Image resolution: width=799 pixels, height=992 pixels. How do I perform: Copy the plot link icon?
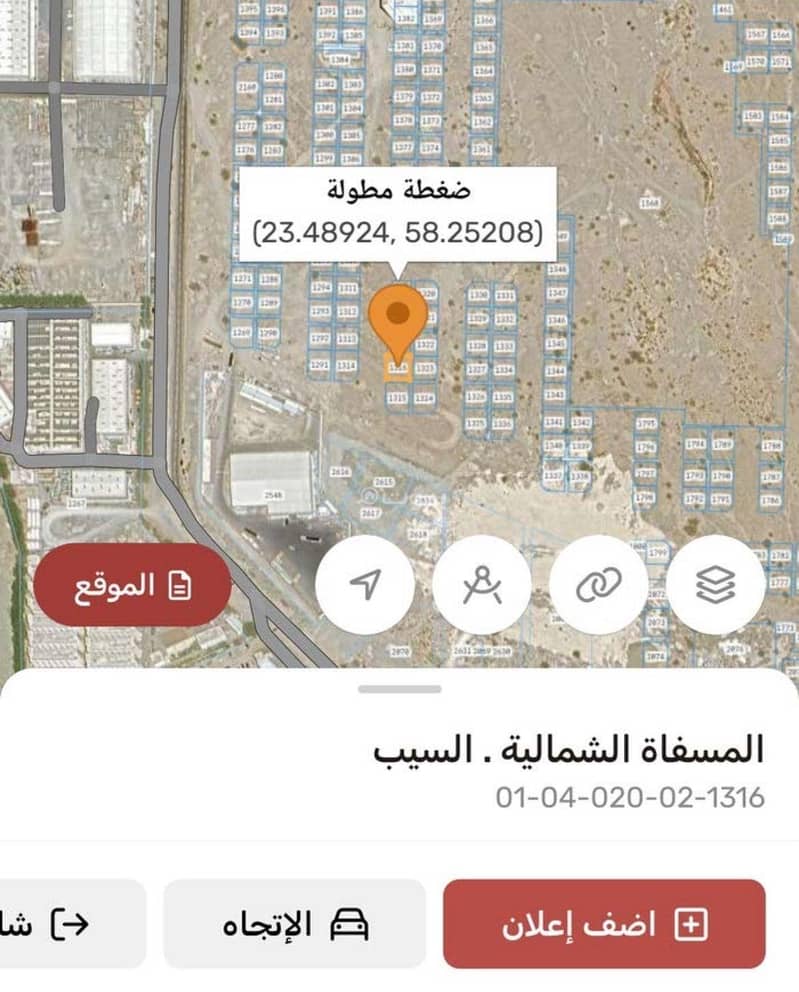coord(599,586)
